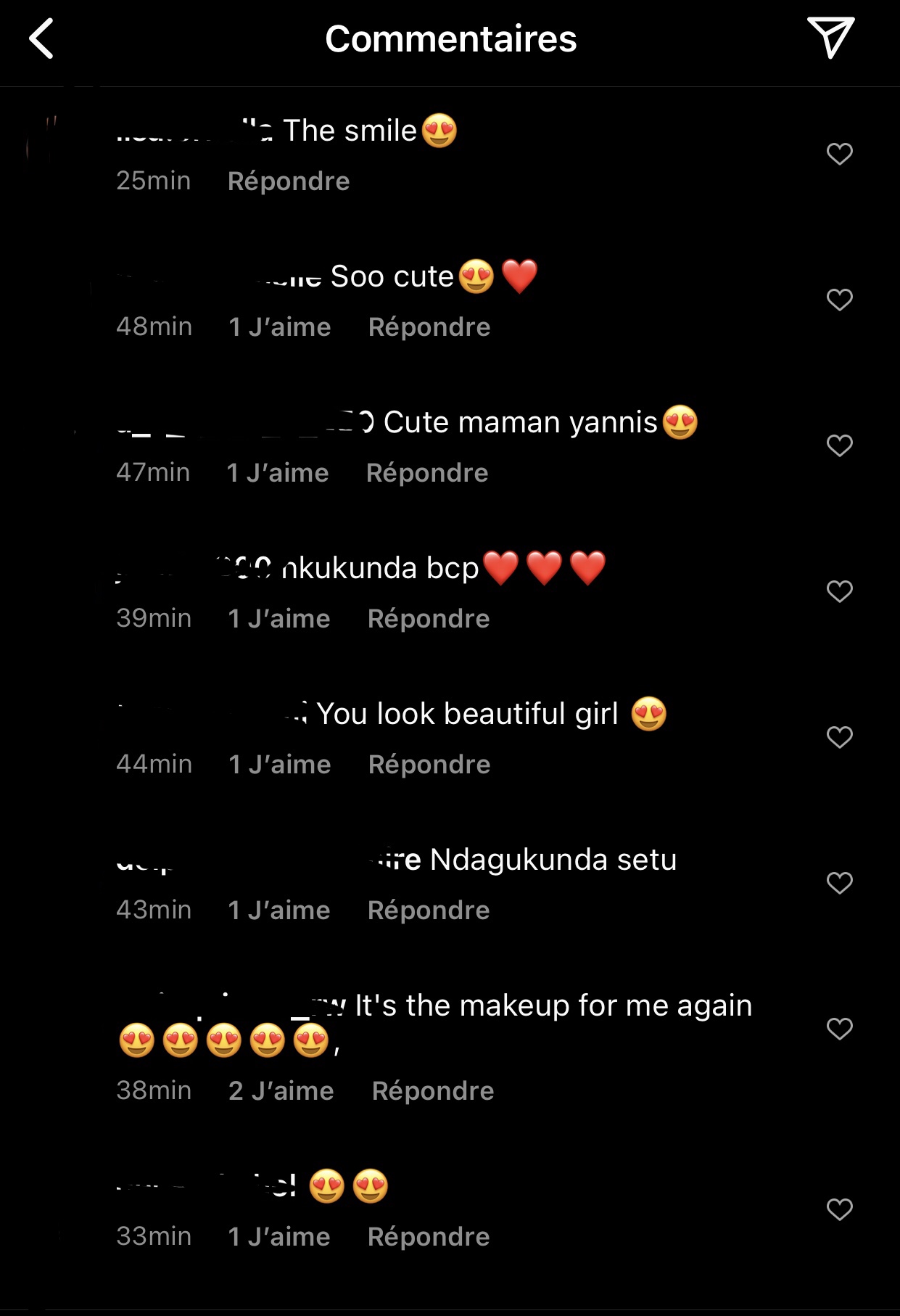Reply to the "The smile" comment
The width and height of the screenshot is (900, 1316).
(289, 181)
